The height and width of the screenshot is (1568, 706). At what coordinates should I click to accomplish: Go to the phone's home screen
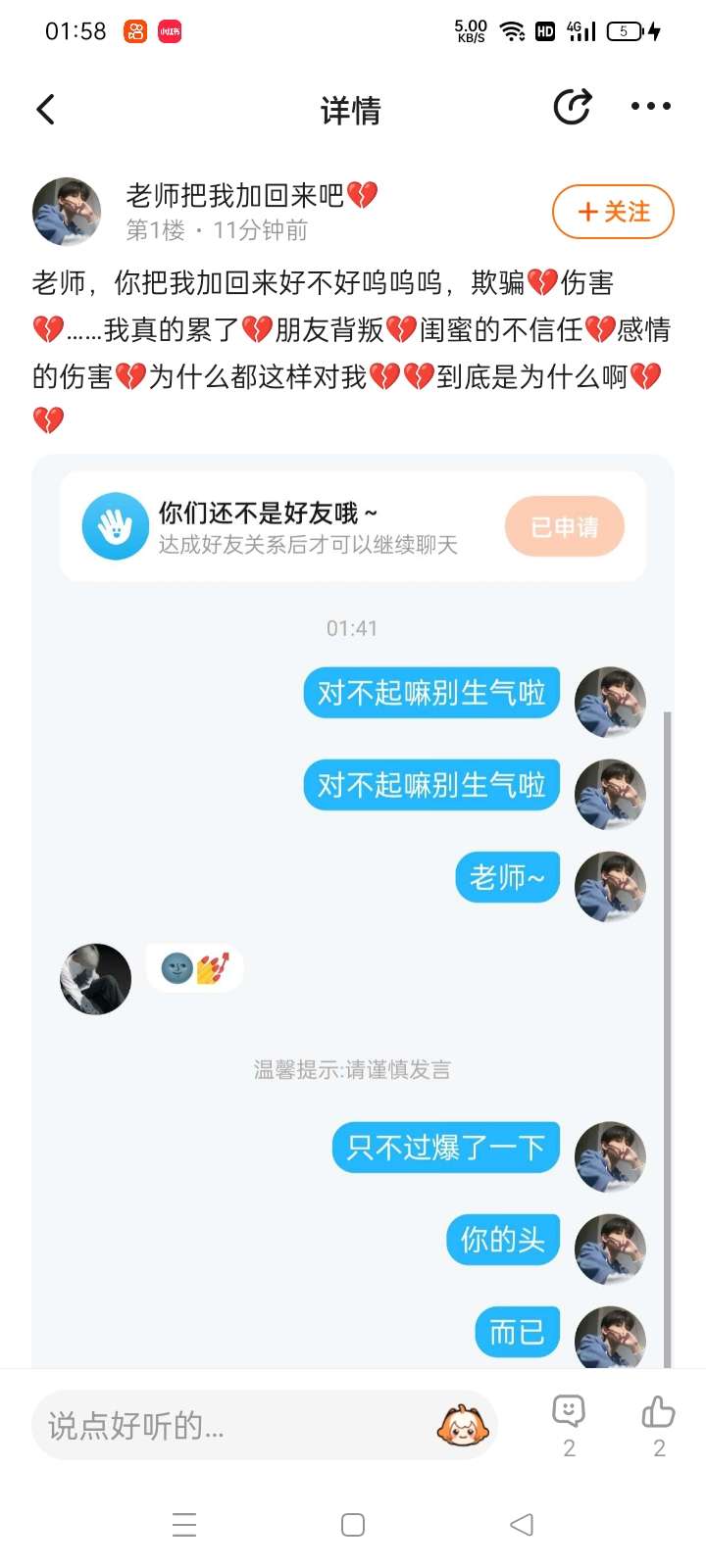click(353, 1525)
